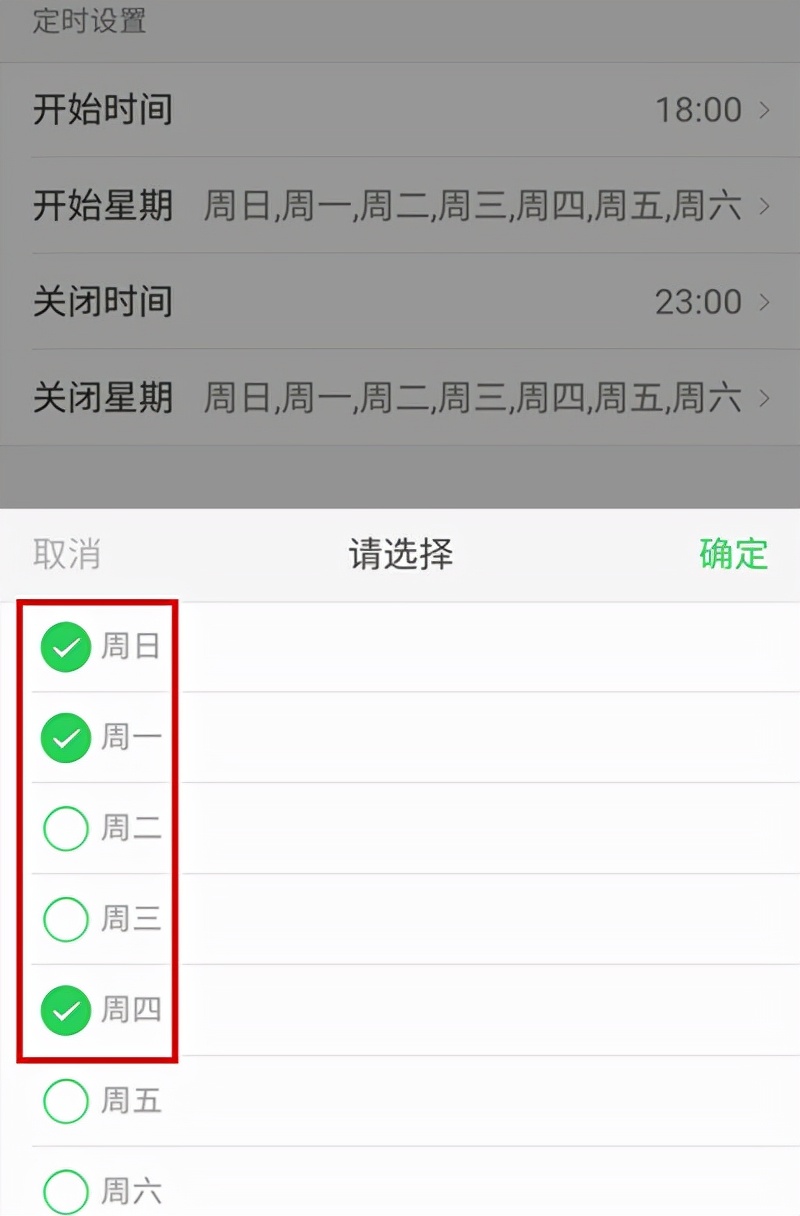800x1216 pixels.
Task: Confirm the selection with 确定
Action: (x=733, y=554)
